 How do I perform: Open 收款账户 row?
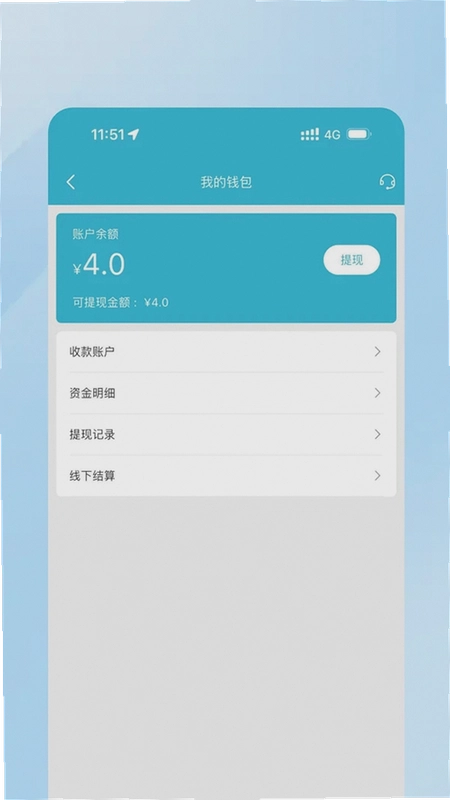point(226,352)
